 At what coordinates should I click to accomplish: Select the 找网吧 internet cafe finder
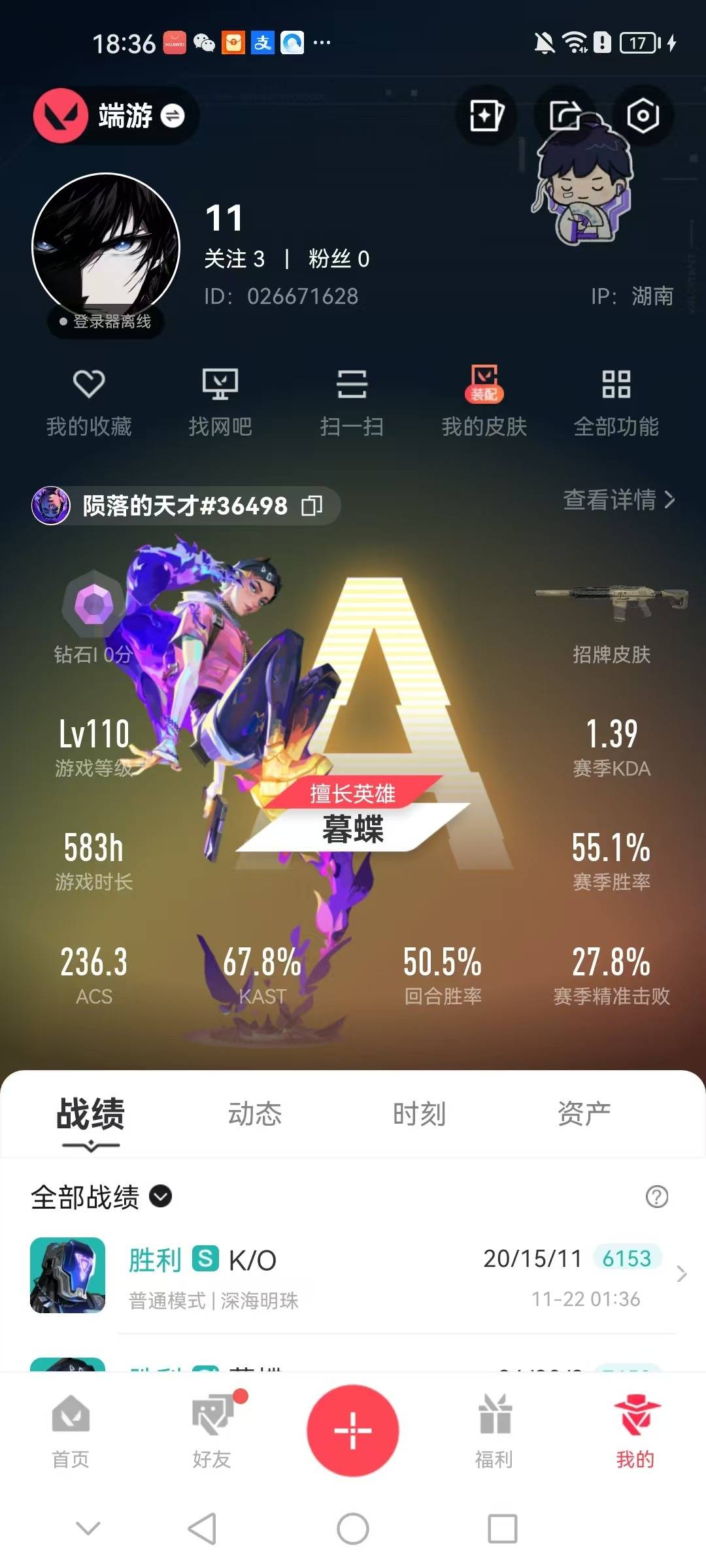[221, 402]
